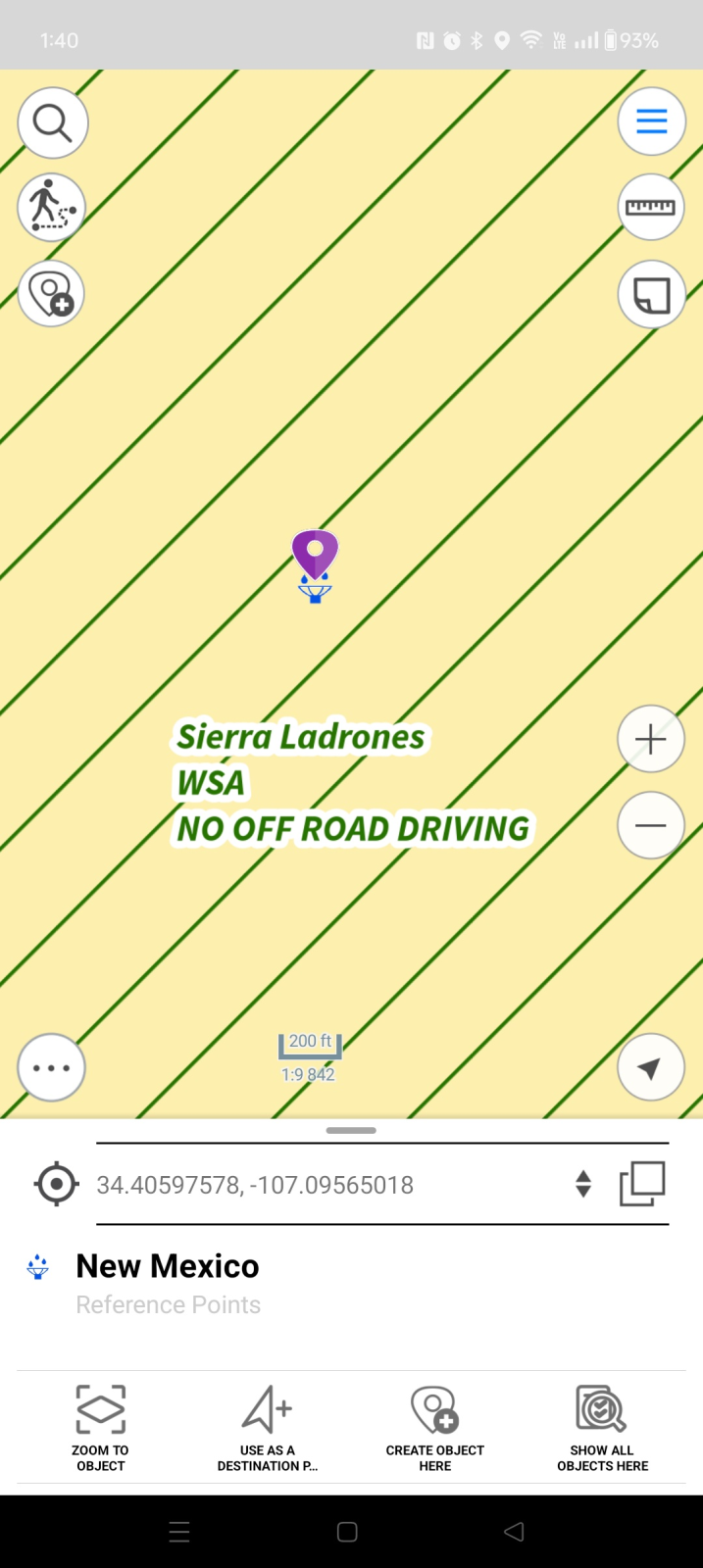Open the New Mexico reference point
703x1568 pixels.
tap(168, 1266)
